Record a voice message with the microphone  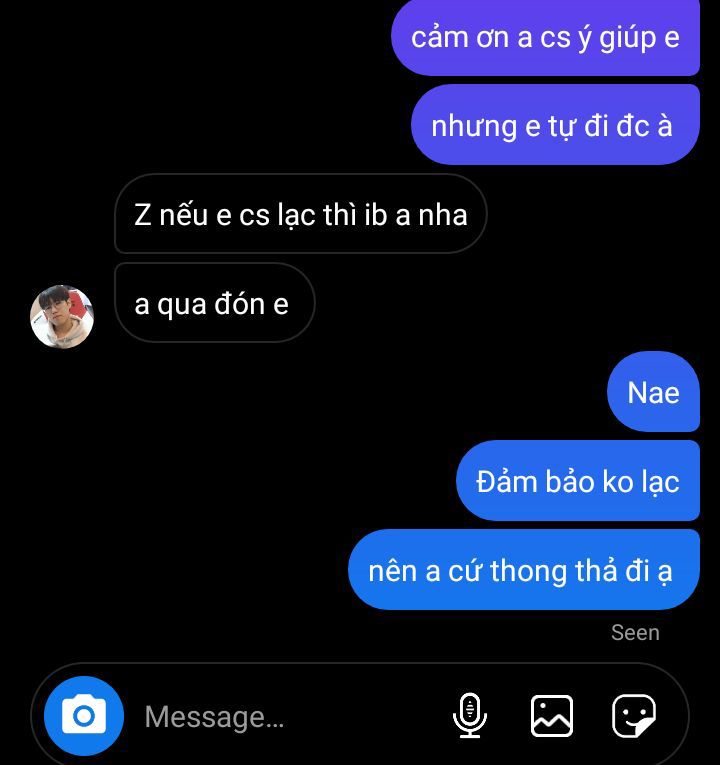[469, 716]
